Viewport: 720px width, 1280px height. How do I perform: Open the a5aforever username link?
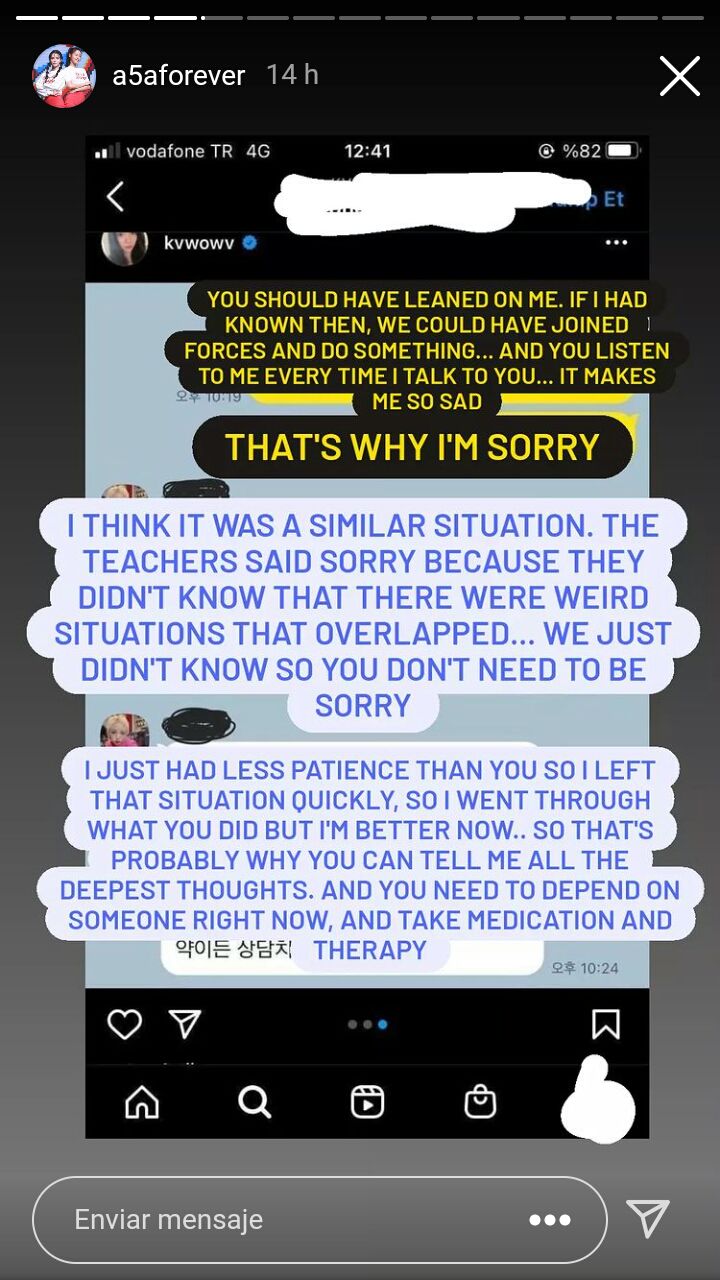[178, 76]
